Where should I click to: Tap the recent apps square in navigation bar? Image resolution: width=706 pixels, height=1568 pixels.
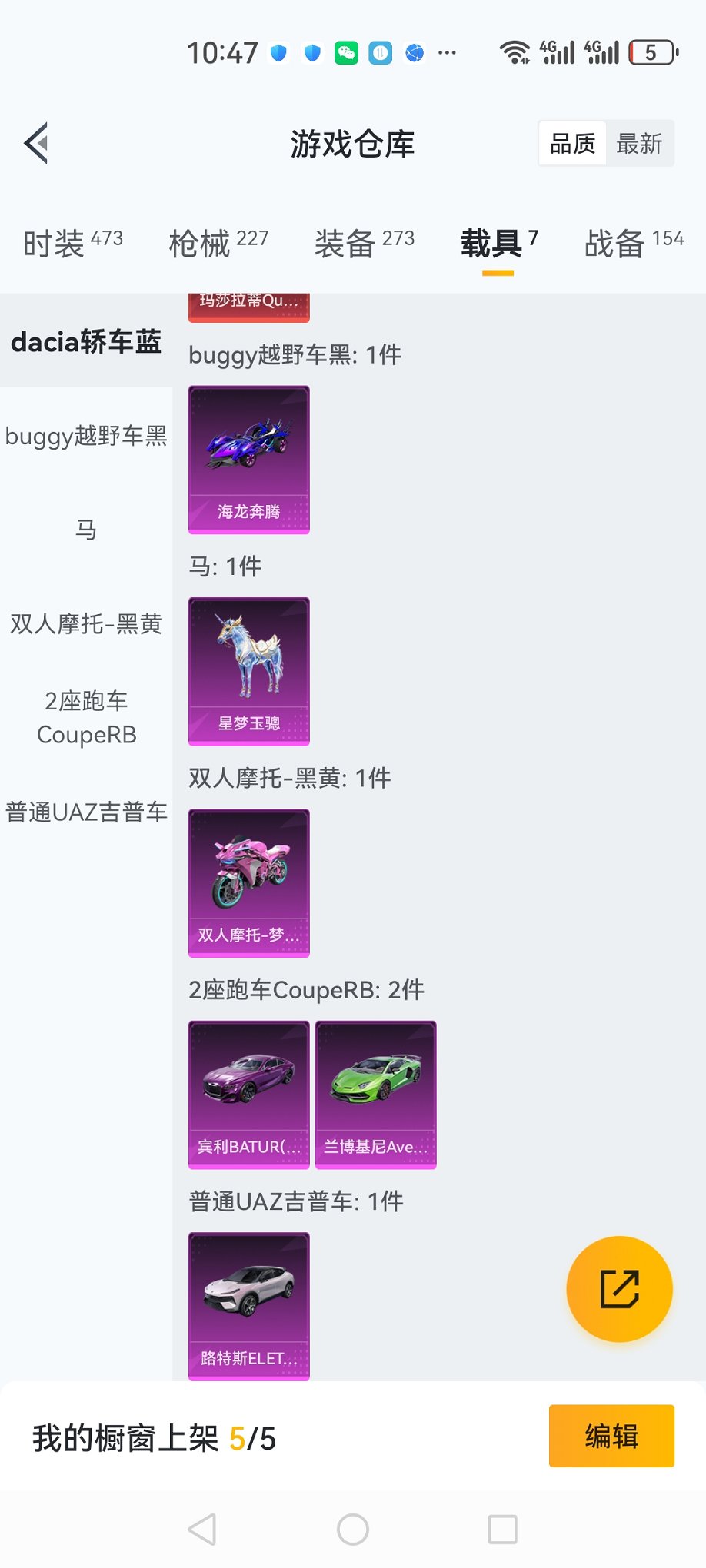coord(501,1528)
